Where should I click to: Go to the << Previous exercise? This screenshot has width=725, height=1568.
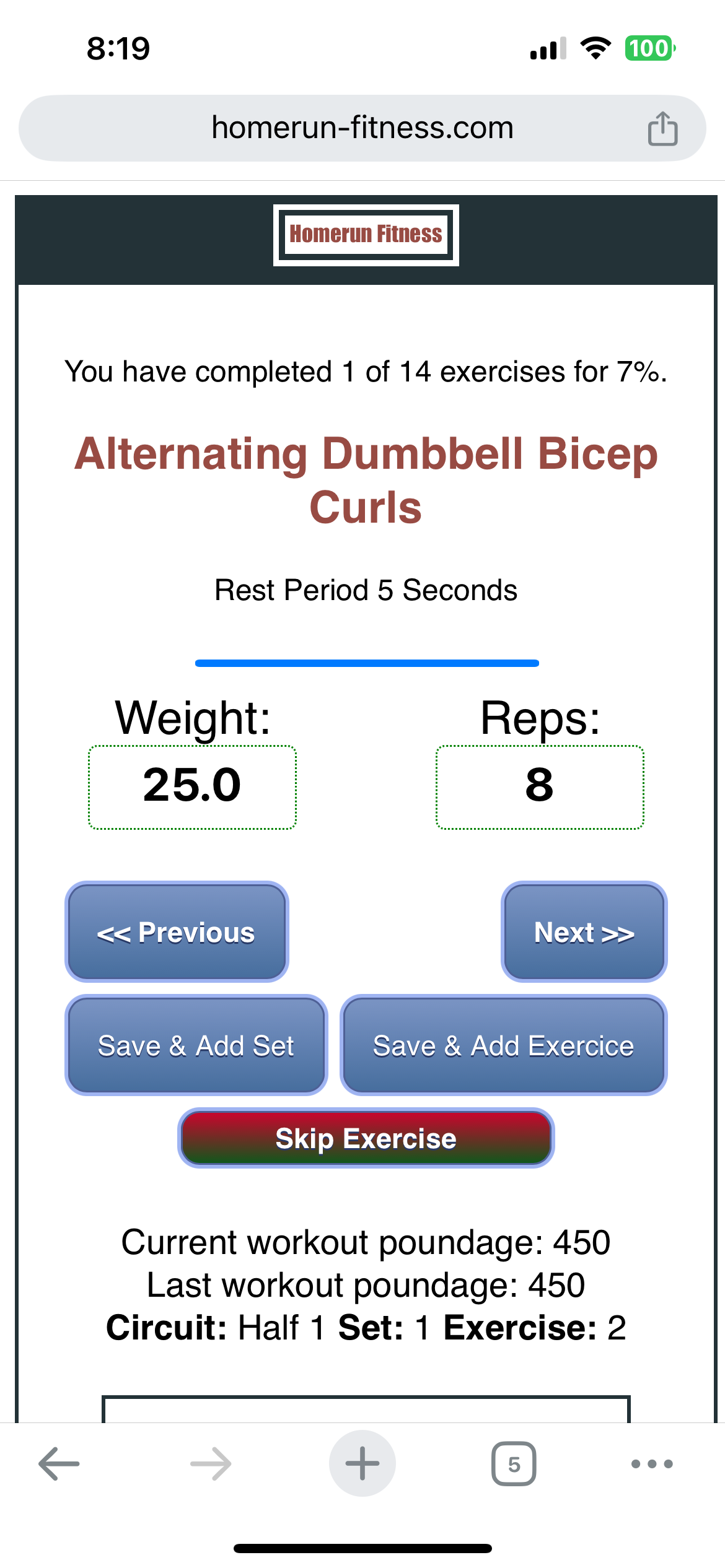point(177,932)
